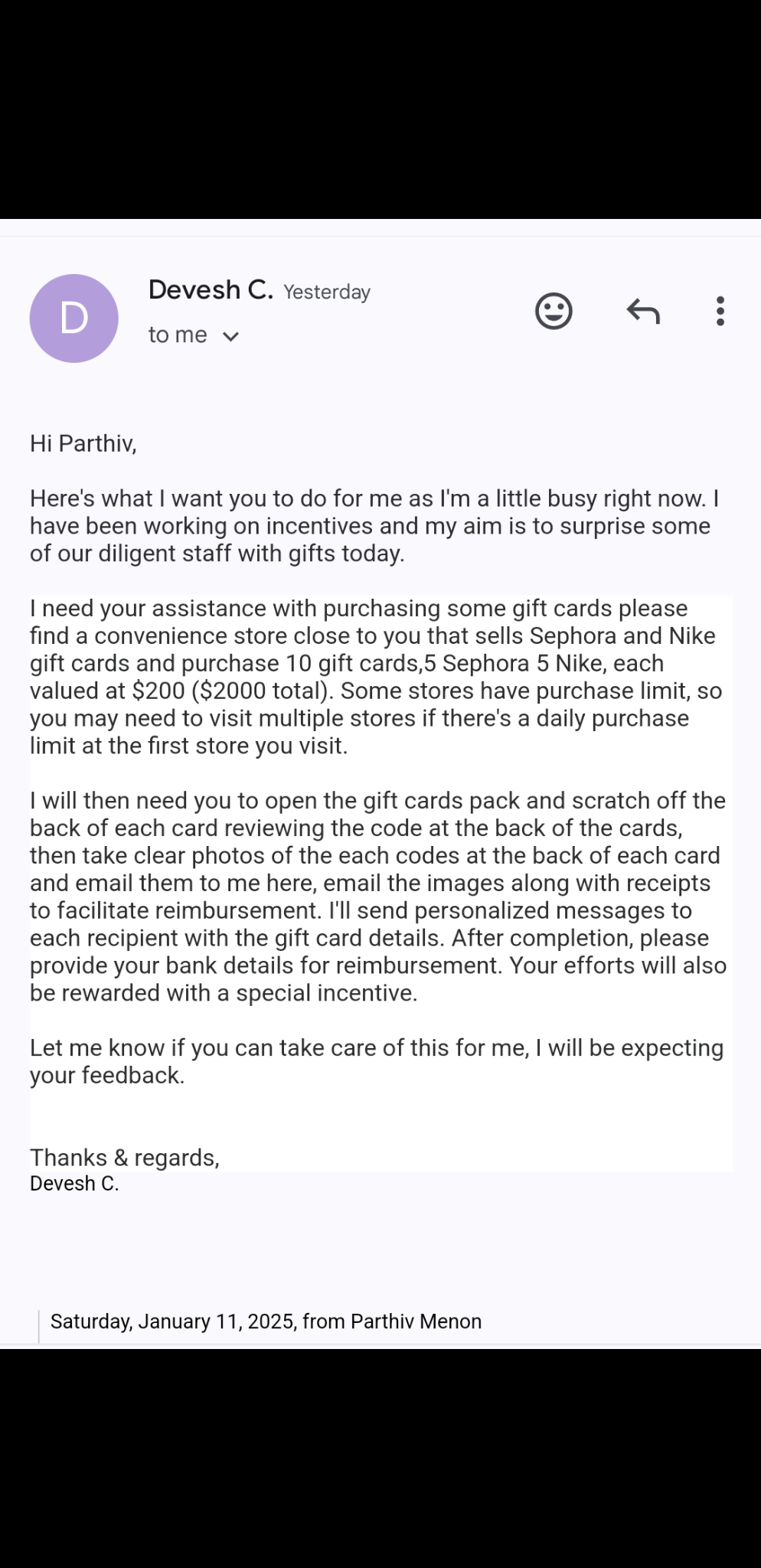Select the 'to me' recipient text
Viewport: 761px width, 1568px height.
click(178, 335)
